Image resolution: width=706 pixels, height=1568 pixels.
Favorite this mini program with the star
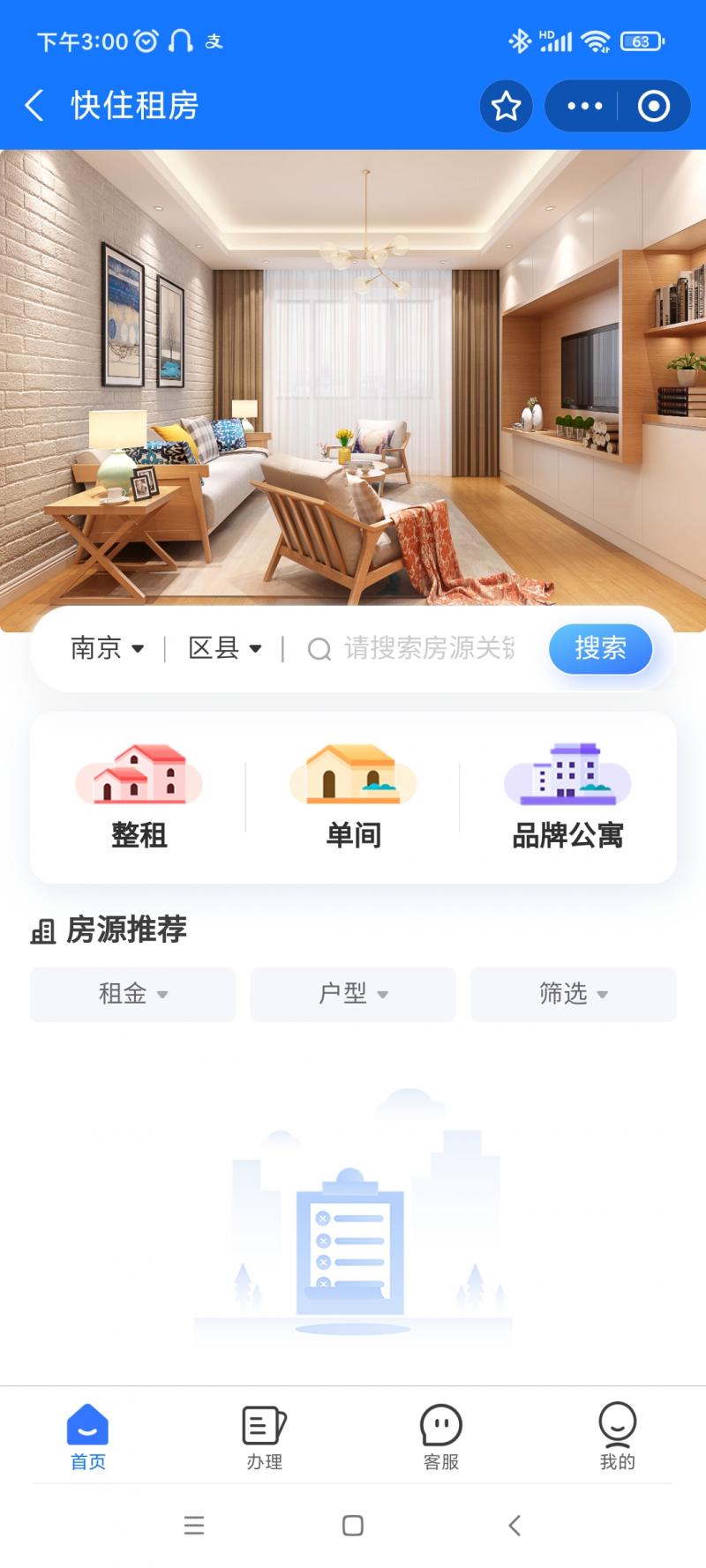[x=506, y=106]
